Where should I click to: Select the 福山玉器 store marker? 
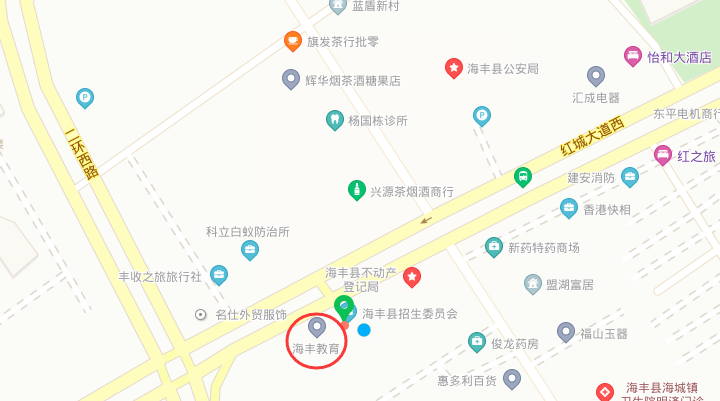click(566, 333)
